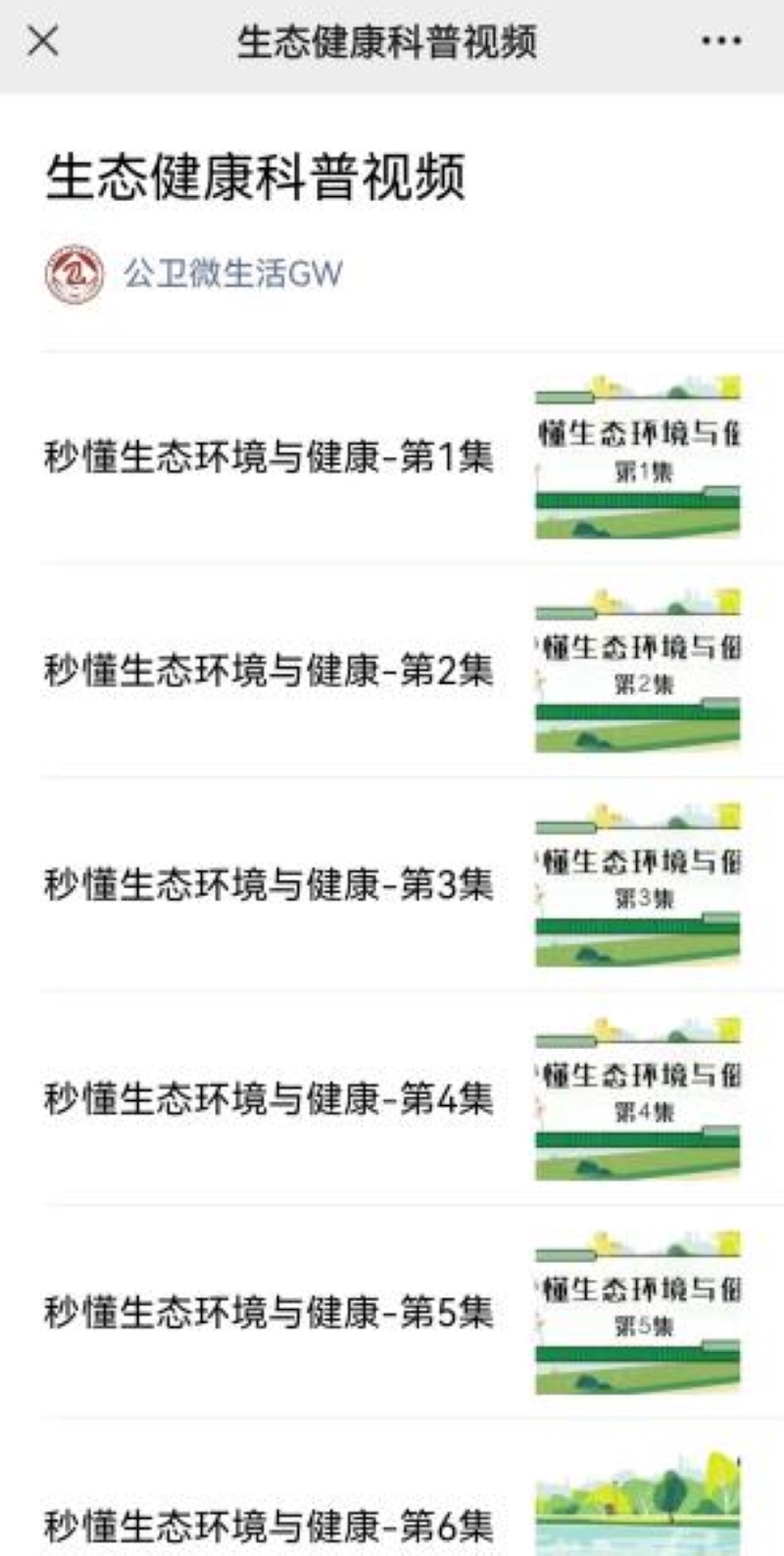784x1556 pixels.
Task: Open 秒懂生态环境与健康-第3集
Action: coord(269,884)
